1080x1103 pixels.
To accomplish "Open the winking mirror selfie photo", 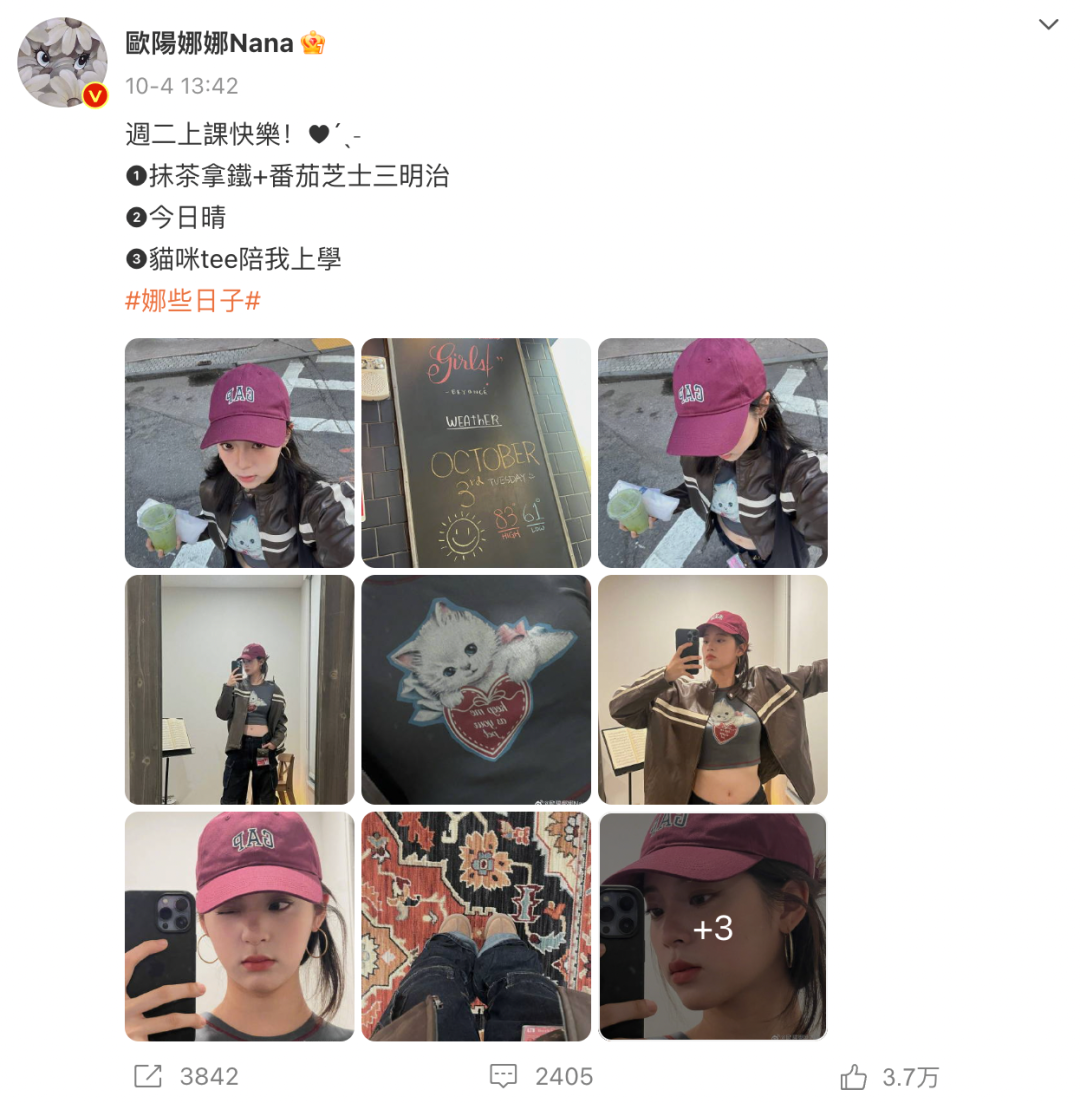I will pos(238,928).
